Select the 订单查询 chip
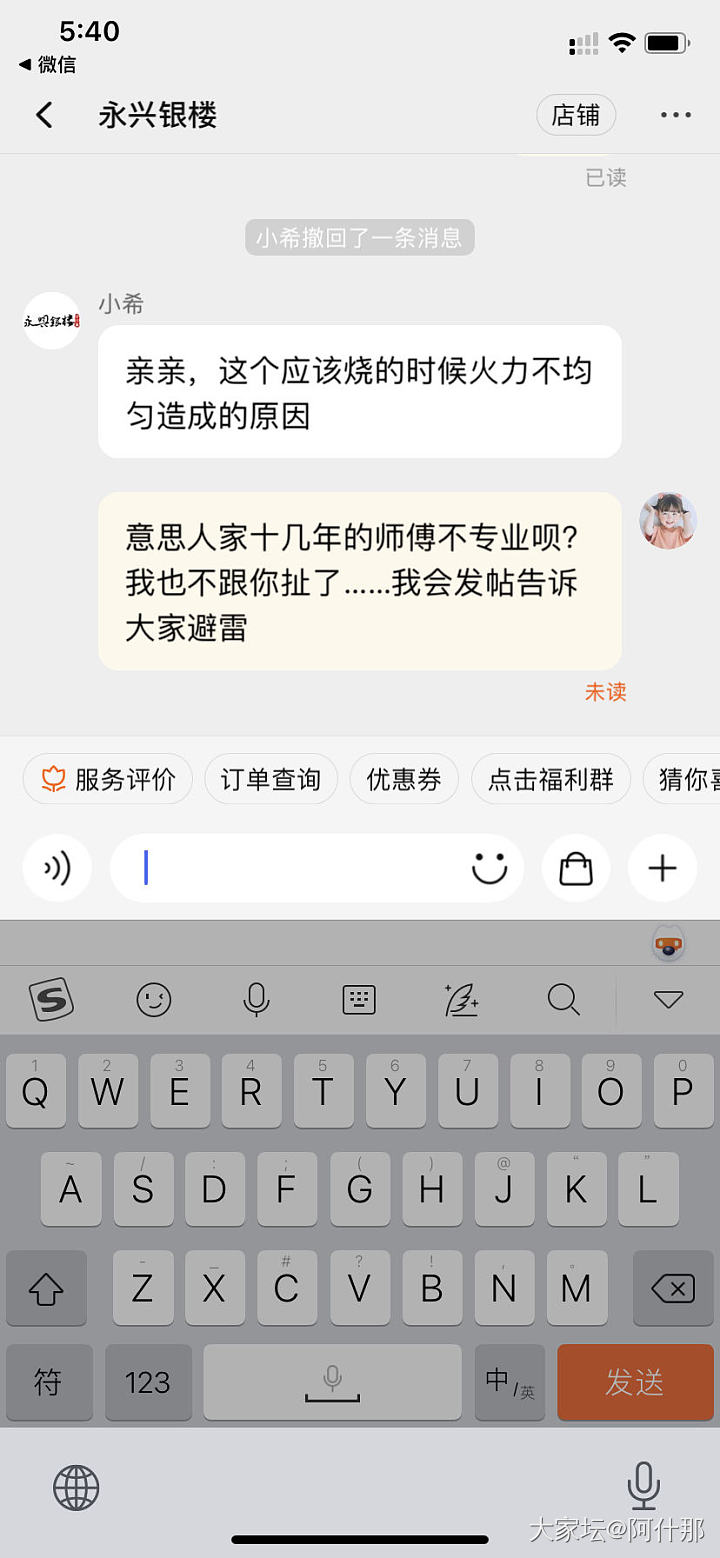Image resolution: width=720 pixels, height=1558 pixels. [271, 779]
